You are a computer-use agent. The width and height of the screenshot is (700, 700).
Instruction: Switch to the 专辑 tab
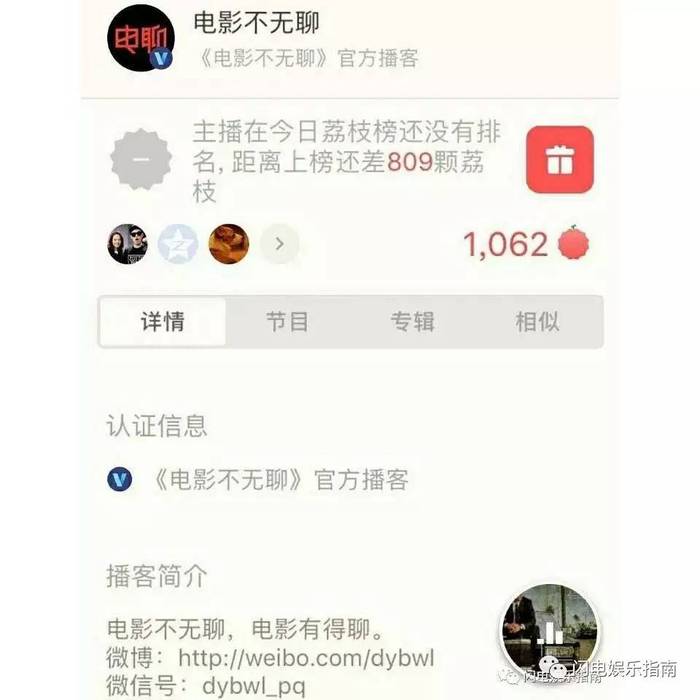[412, 322]
